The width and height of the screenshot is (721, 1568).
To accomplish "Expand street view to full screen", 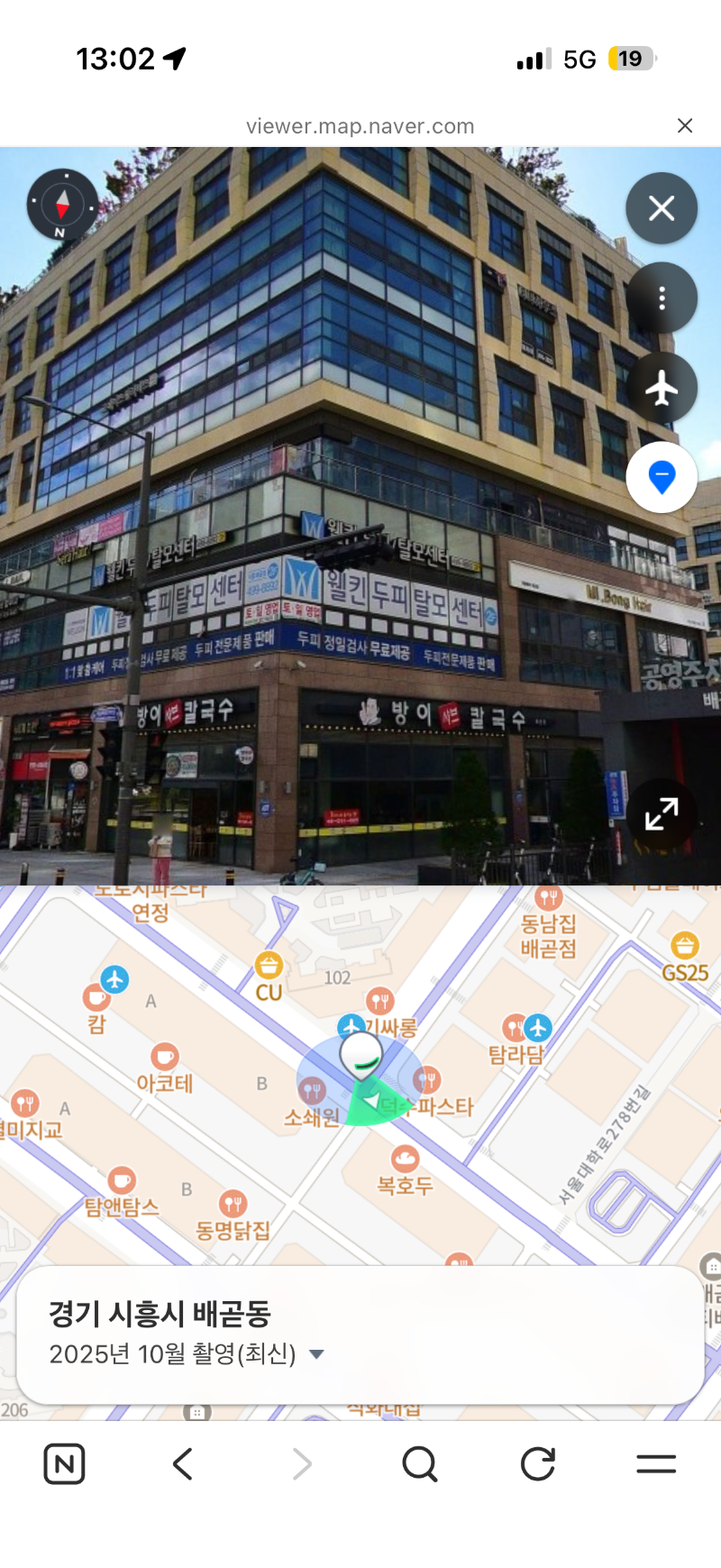I will coord(662,814).
